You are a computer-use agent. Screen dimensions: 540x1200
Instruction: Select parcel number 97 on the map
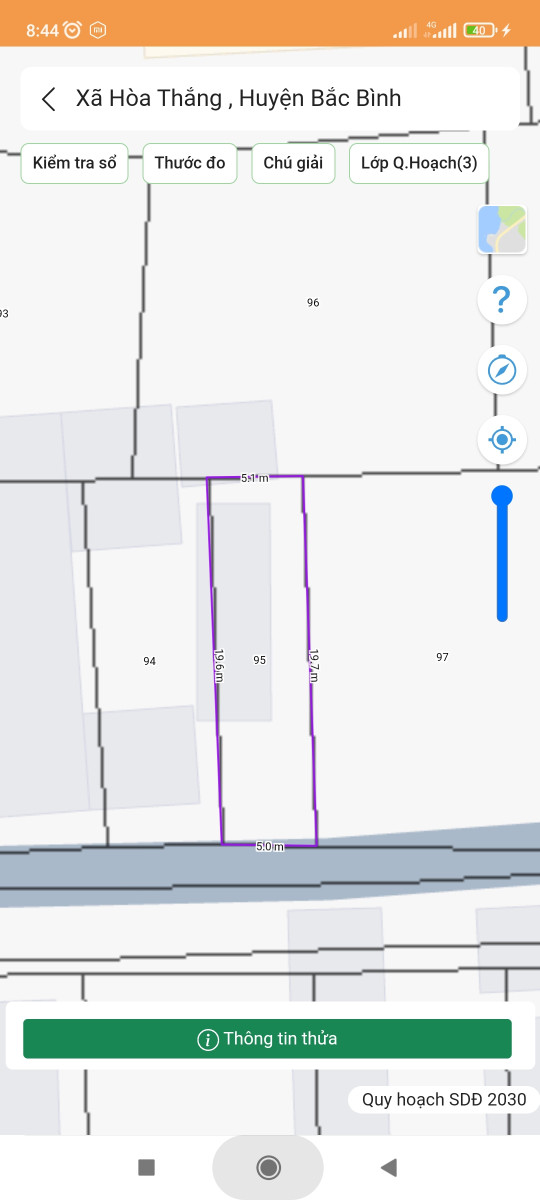pyautogui.click(x=442, y=657)
